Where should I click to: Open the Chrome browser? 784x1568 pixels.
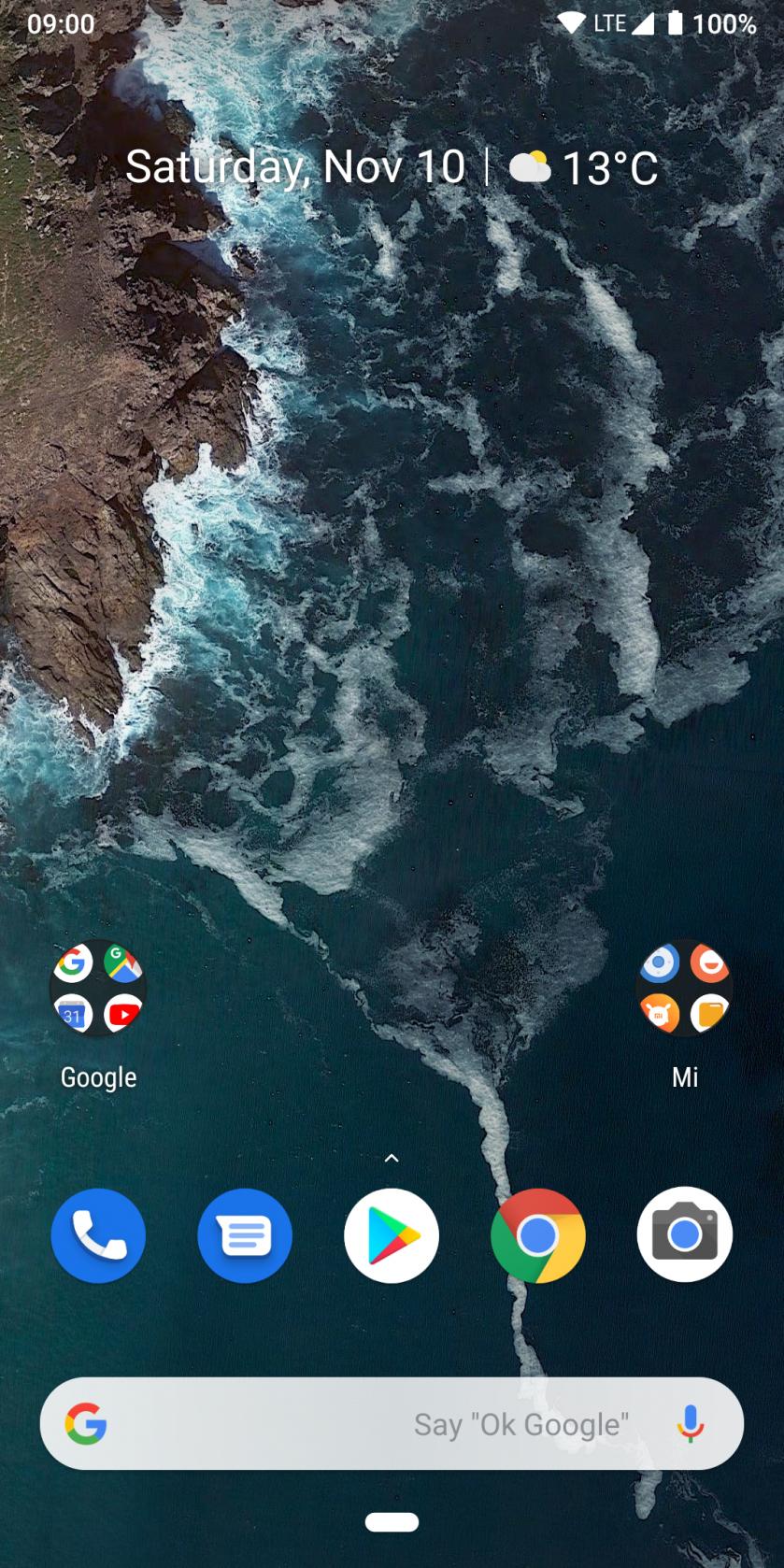538,1235
